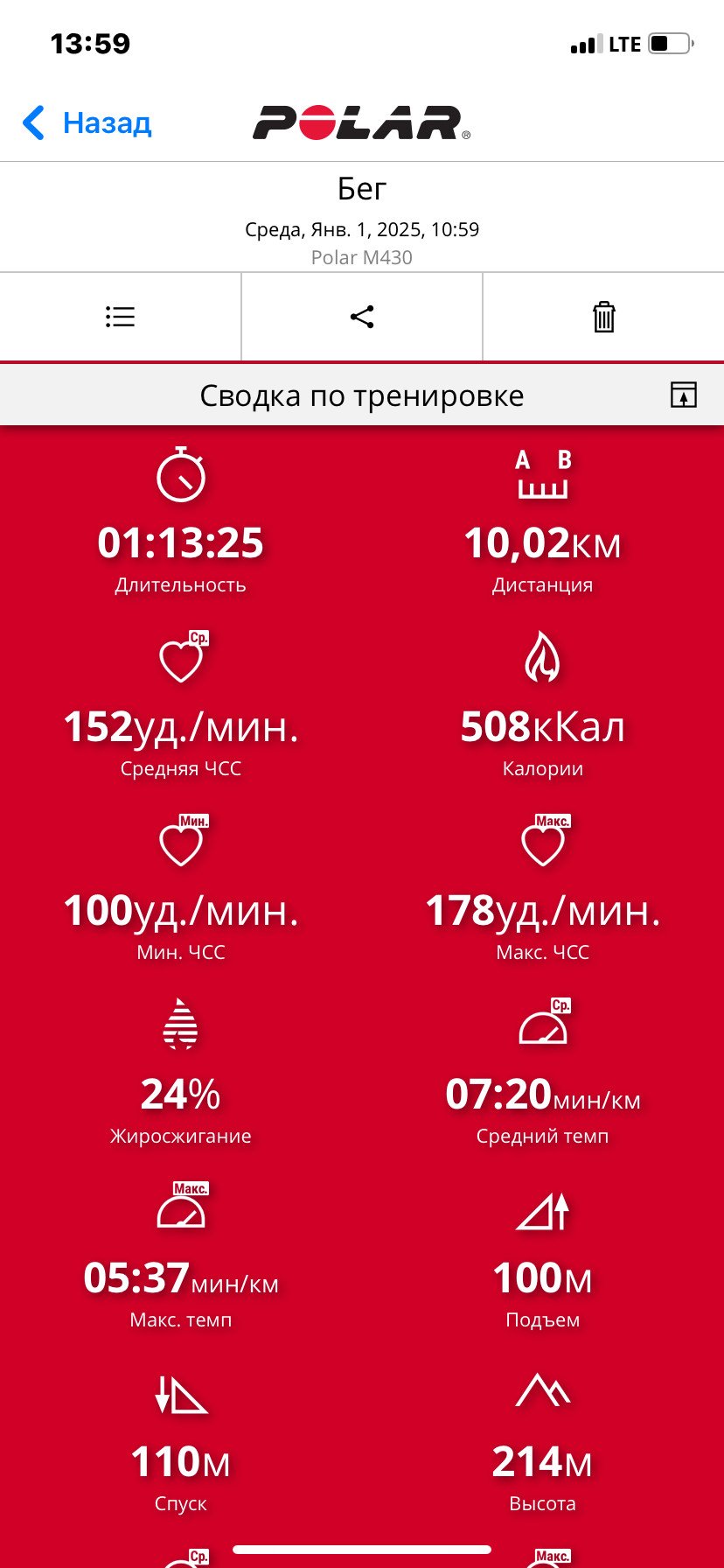Screen dimensions: 724x1568
Task: Delete the workout with the trash icon
Action: pyautogui.click(x=604, y=317)
